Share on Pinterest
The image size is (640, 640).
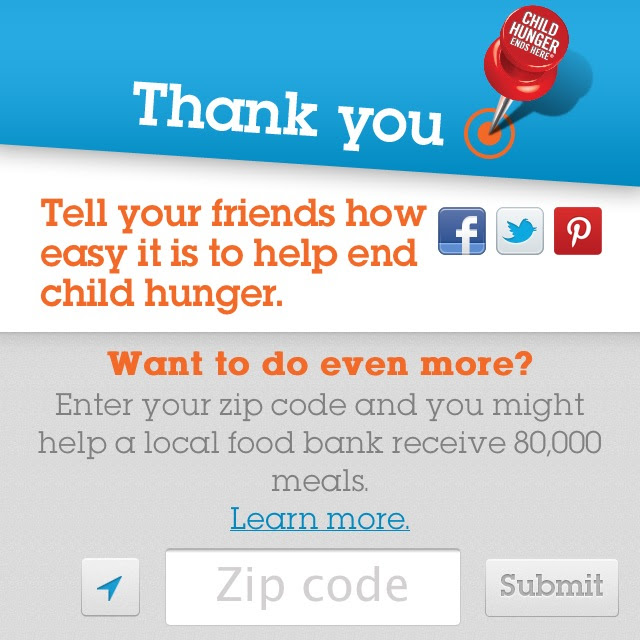pos(578,231)
